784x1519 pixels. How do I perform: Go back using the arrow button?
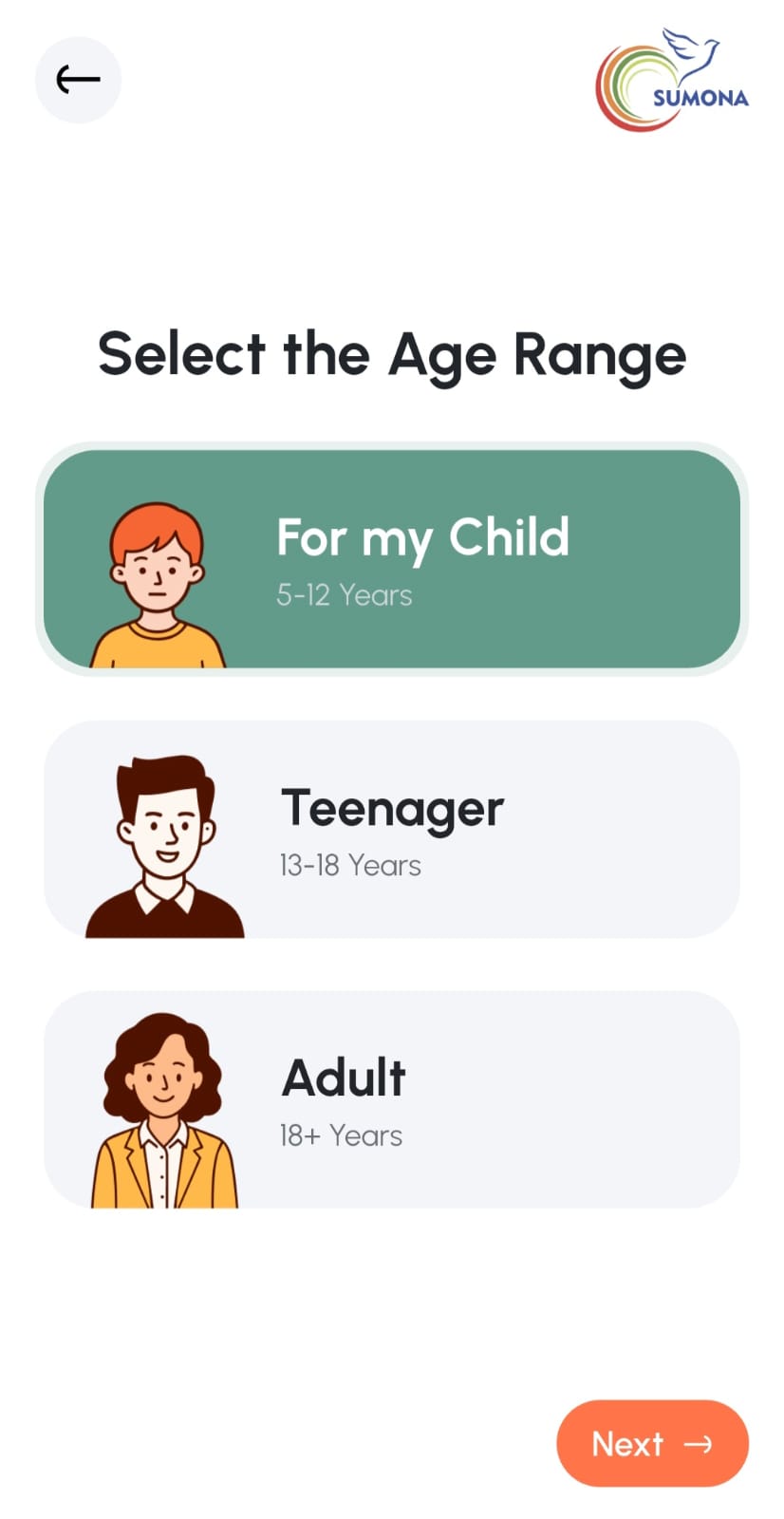[78, 80]
